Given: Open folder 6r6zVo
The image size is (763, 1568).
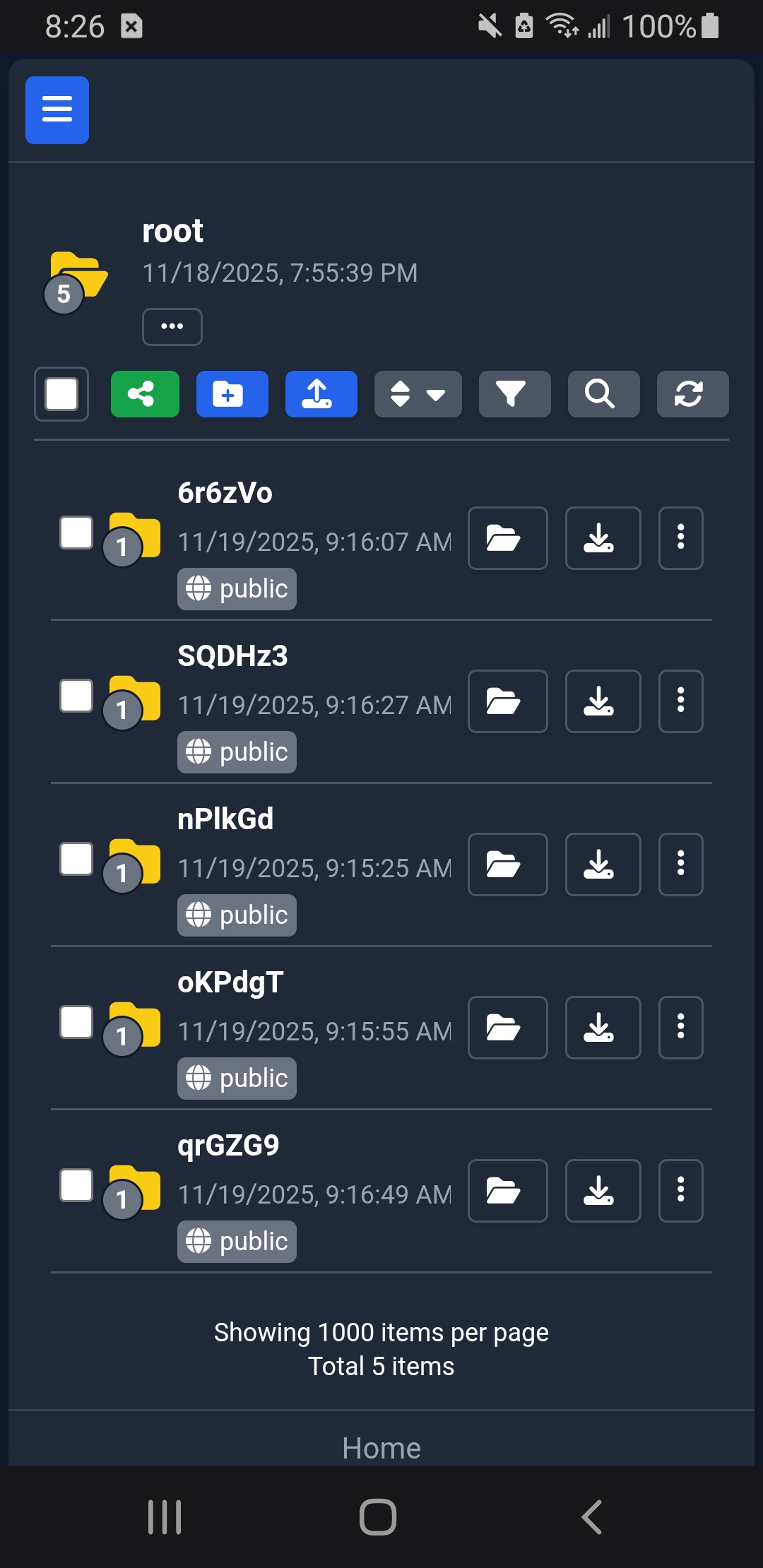Looking at the screenshot, I should 507,538.
